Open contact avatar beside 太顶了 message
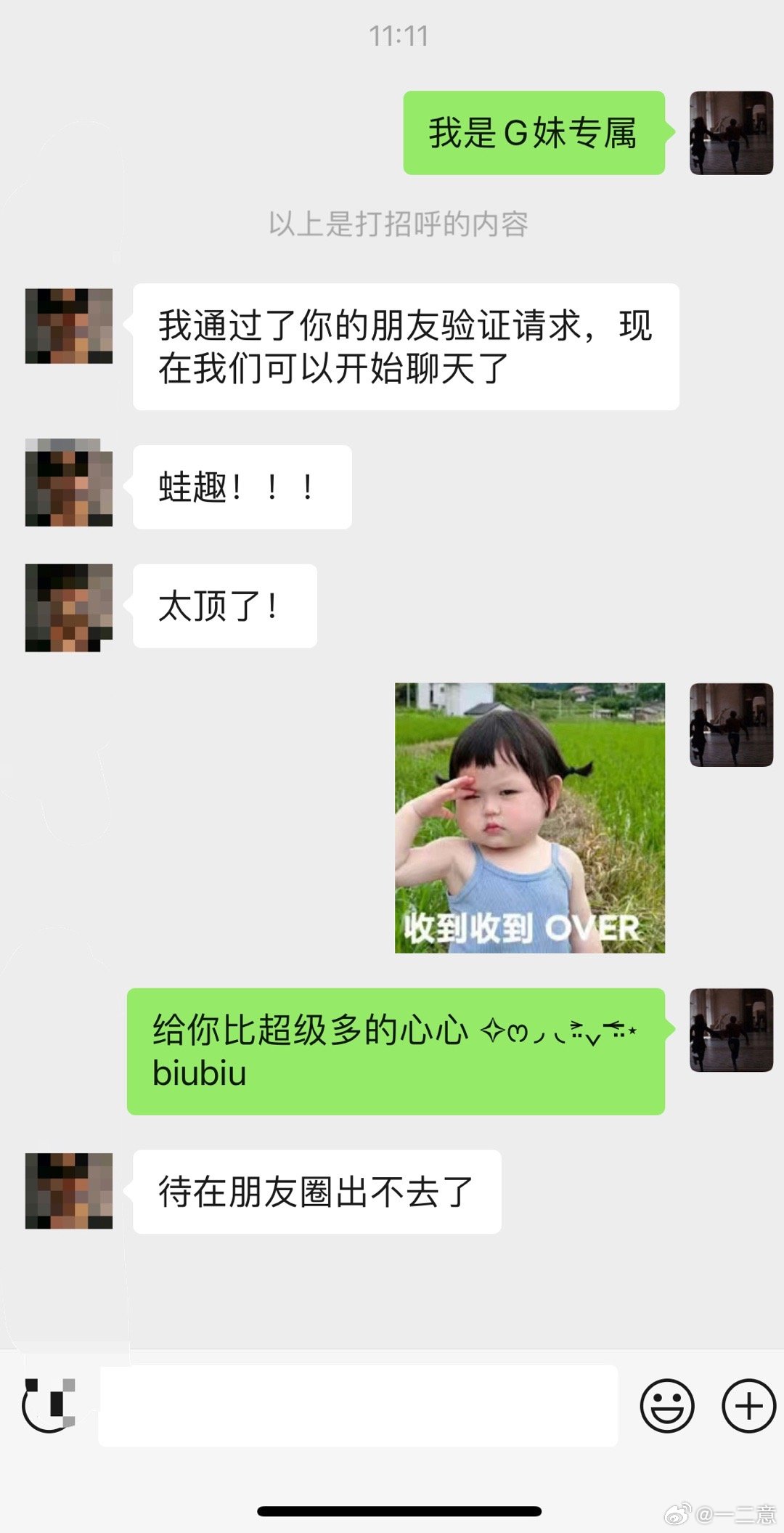This screenshot has height=1533, width=784. click(69, 607)
